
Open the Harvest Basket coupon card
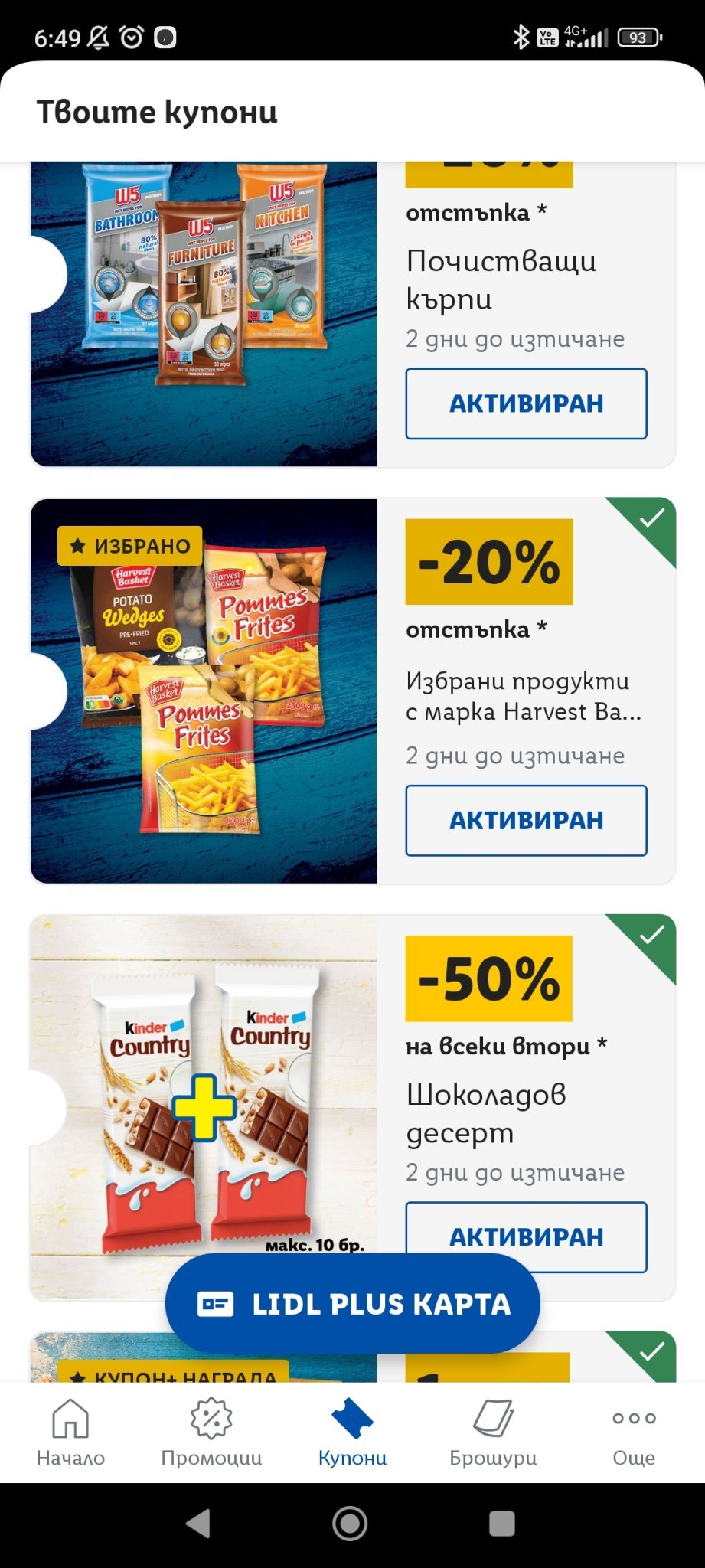tap(204, 691)
